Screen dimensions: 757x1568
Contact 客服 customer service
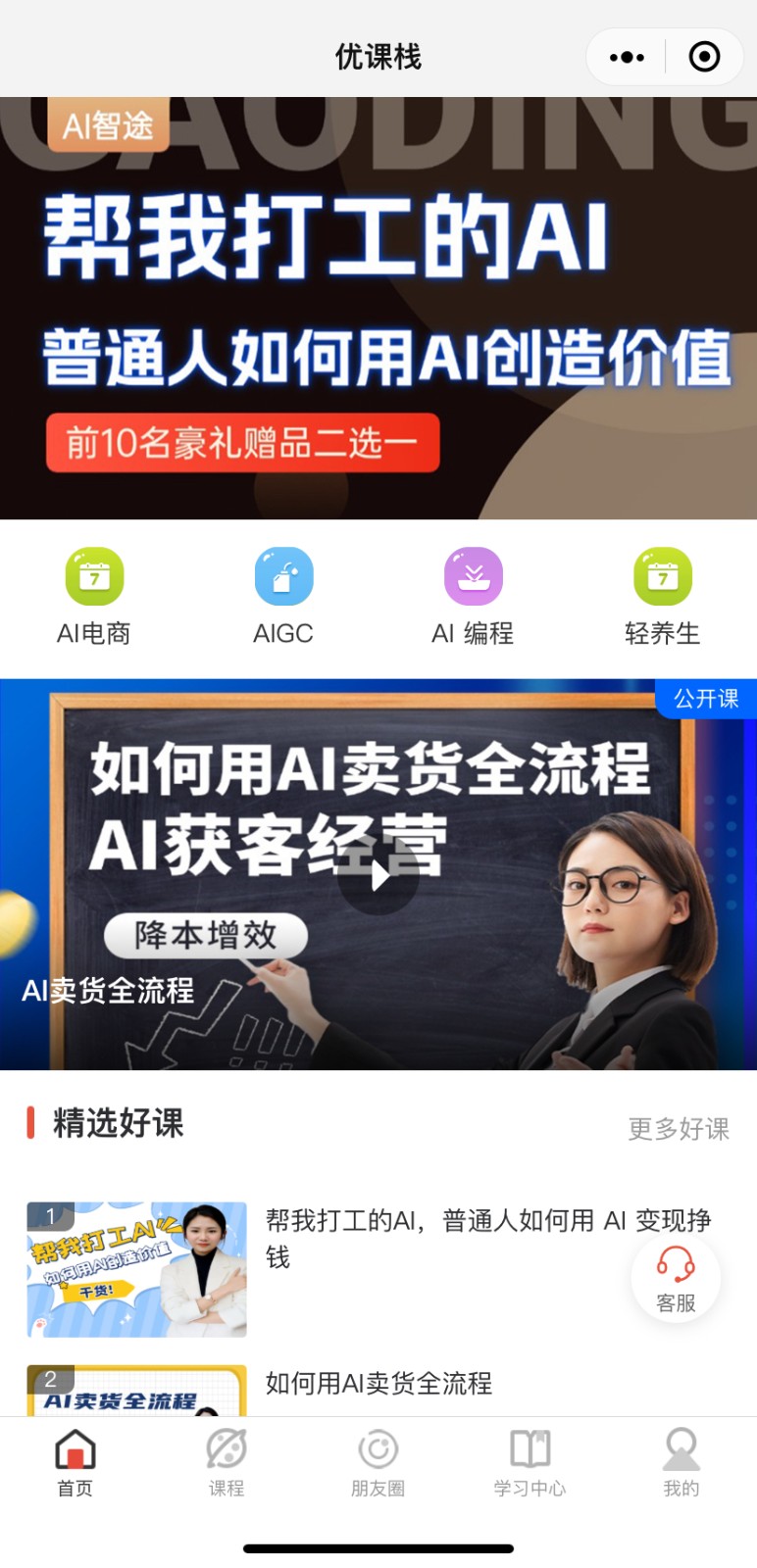click(x=676, y=1278)
